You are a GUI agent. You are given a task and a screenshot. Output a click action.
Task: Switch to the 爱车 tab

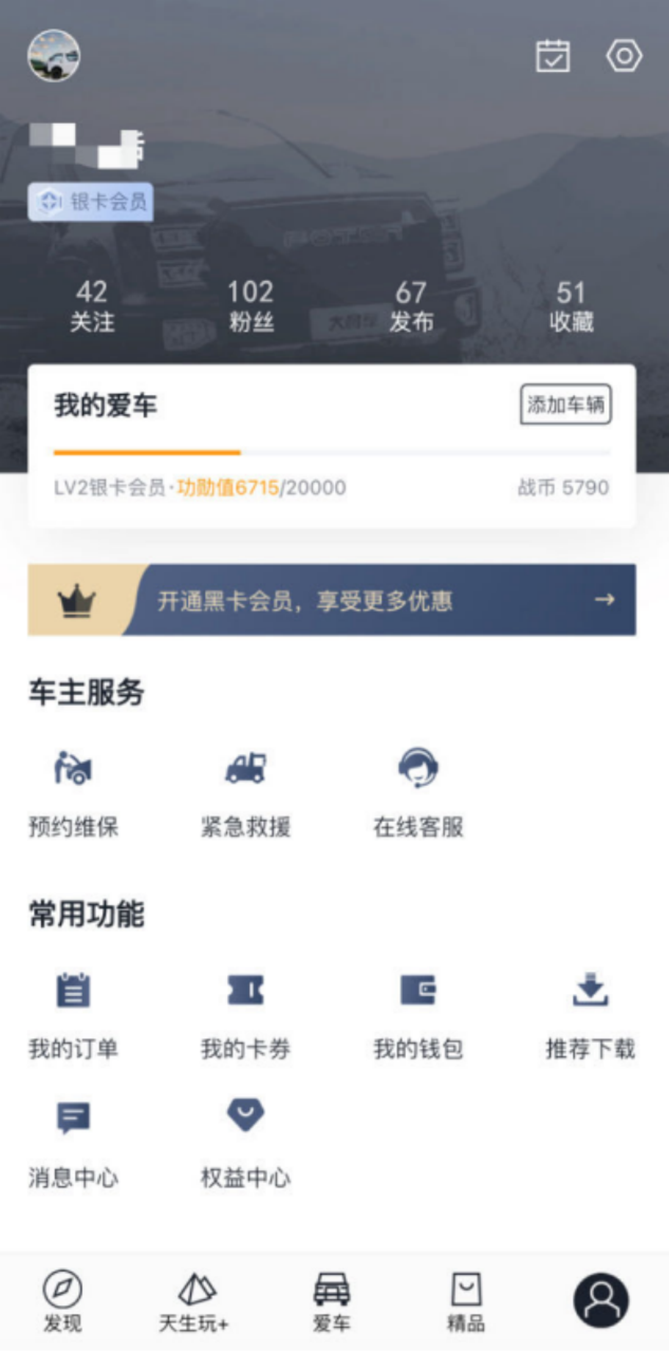[x=331, y=1301]
